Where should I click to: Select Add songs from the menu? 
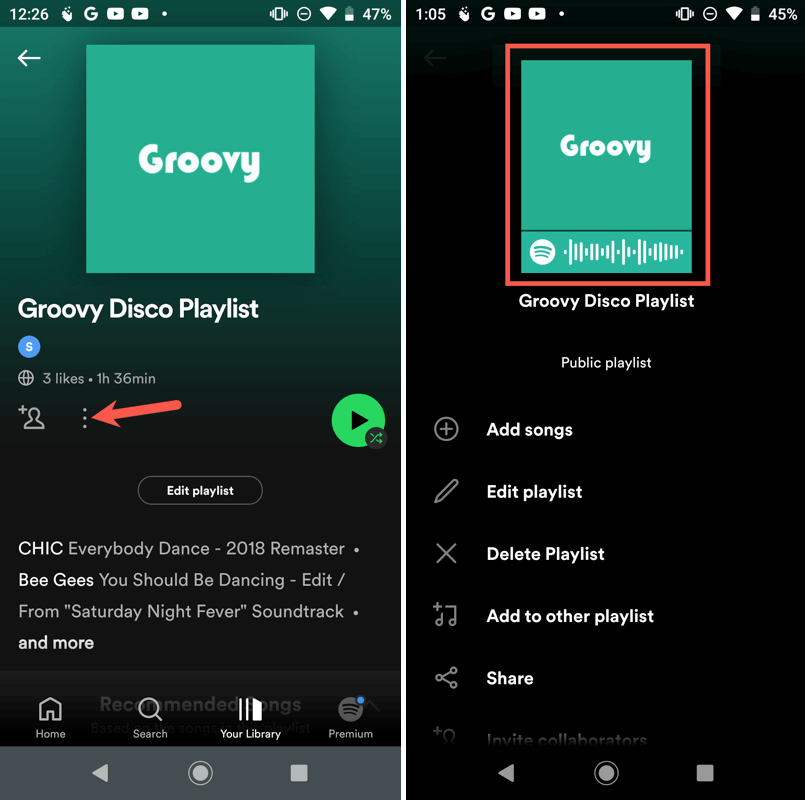coord(529,430)
